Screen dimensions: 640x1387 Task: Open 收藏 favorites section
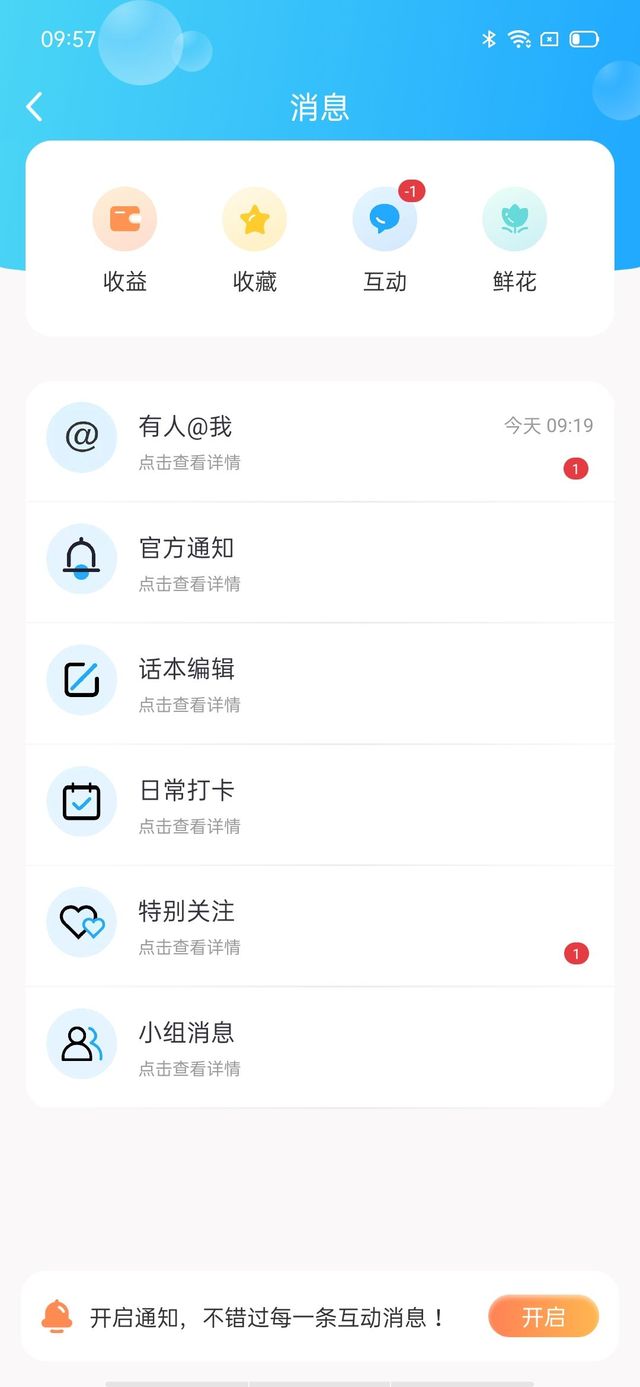click(x=255, y=239)
